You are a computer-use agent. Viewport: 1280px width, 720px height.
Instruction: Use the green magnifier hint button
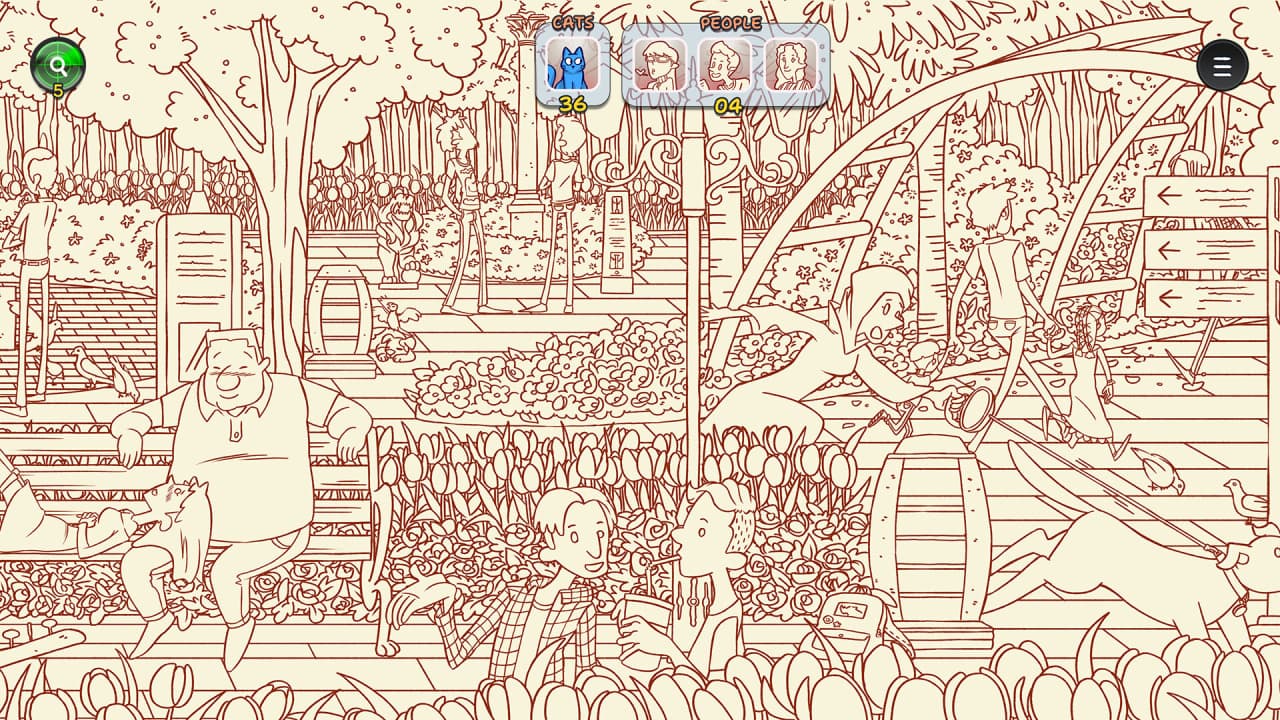pyautogui.click(x=58, y=65)
